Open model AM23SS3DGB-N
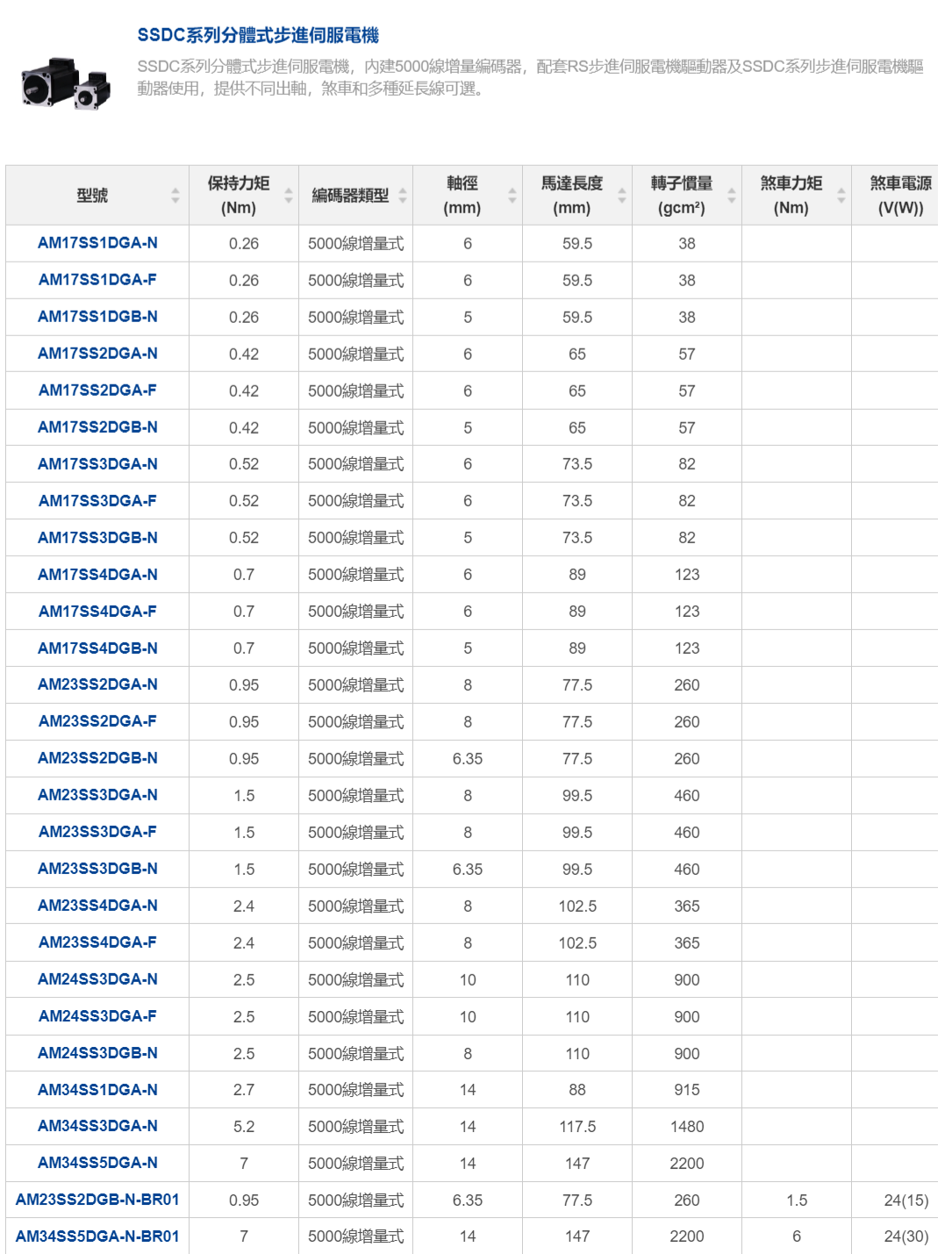Image resolution: width=952 pixels, height=1254 pixels. (97, 869)
